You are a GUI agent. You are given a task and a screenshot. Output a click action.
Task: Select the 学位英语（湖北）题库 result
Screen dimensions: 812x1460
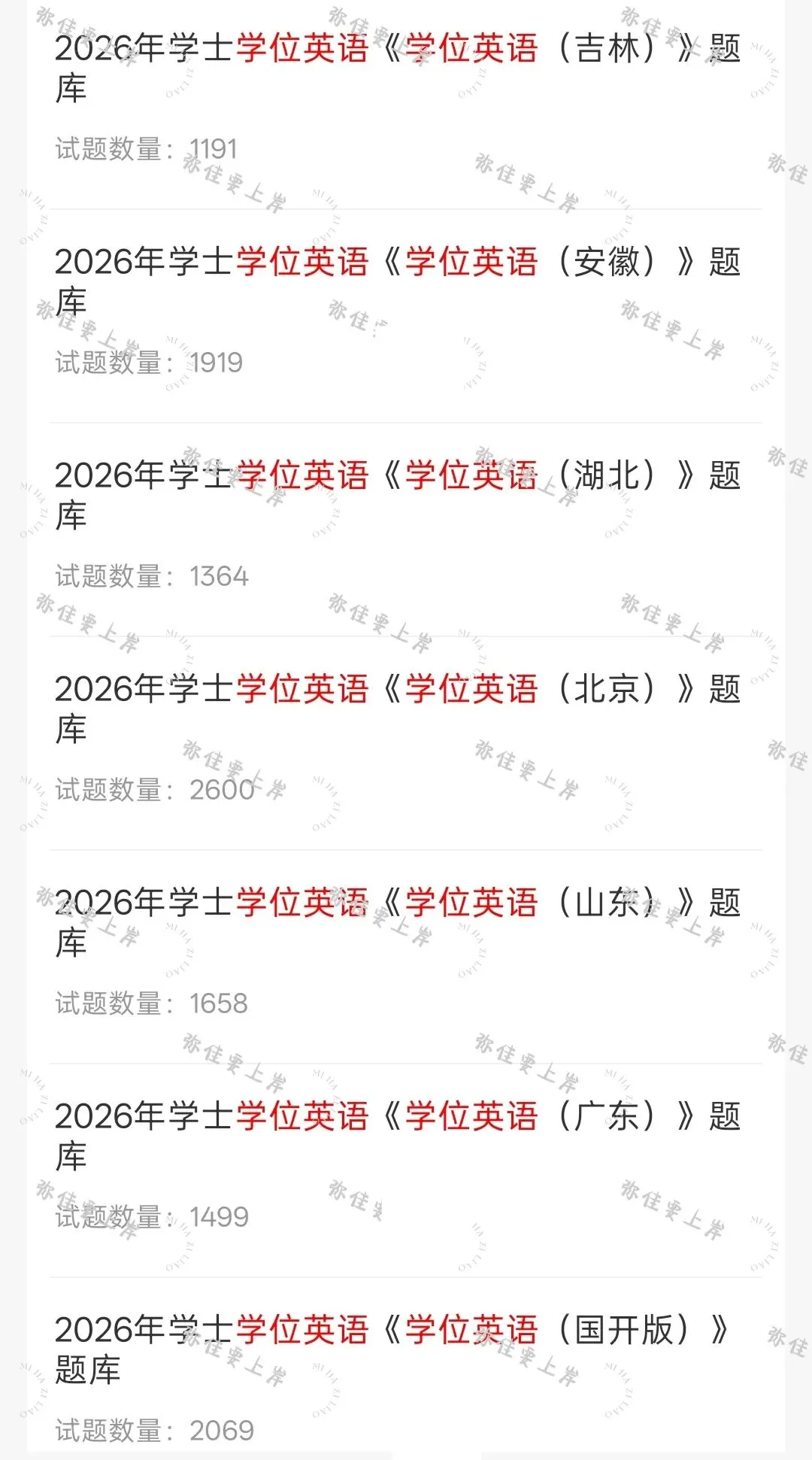point(406,530)
